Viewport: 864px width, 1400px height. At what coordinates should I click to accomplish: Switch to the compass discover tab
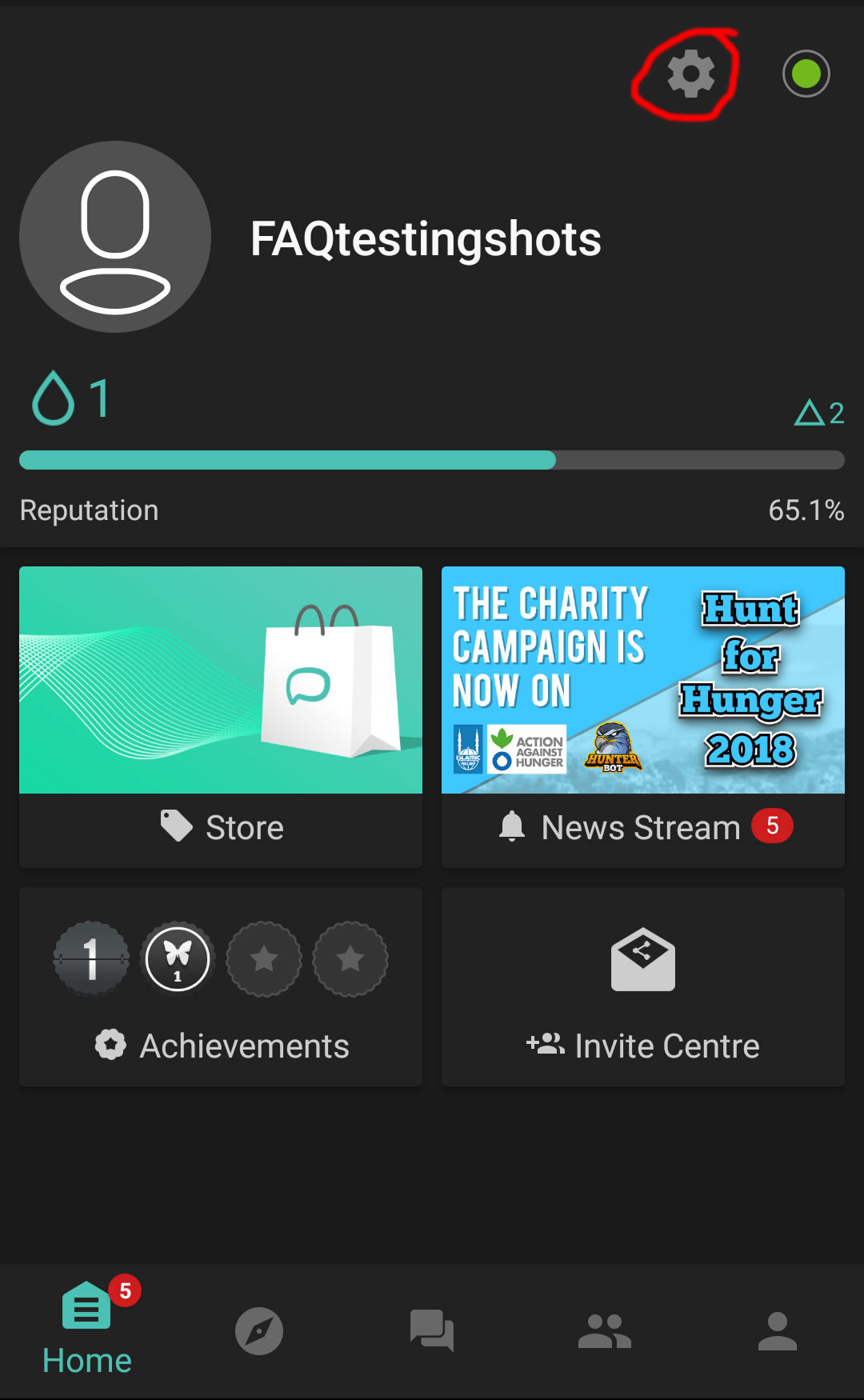[x=259, y=1331]
